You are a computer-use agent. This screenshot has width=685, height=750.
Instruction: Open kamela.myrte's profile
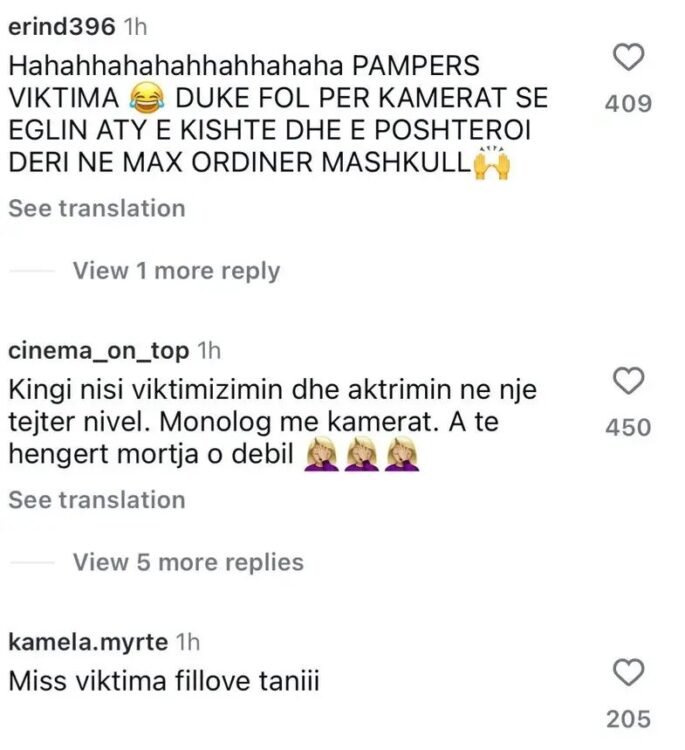88,641
